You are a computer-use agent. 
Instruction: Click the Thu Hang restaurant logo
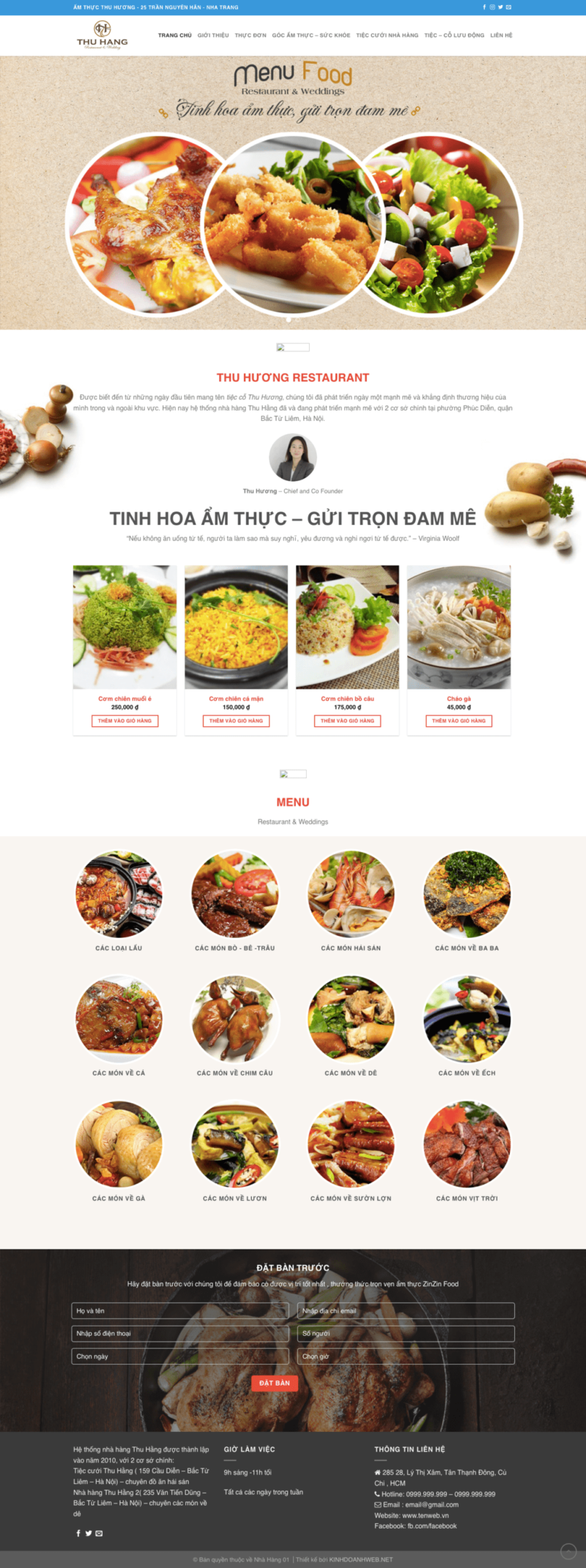tap(103, 34)
